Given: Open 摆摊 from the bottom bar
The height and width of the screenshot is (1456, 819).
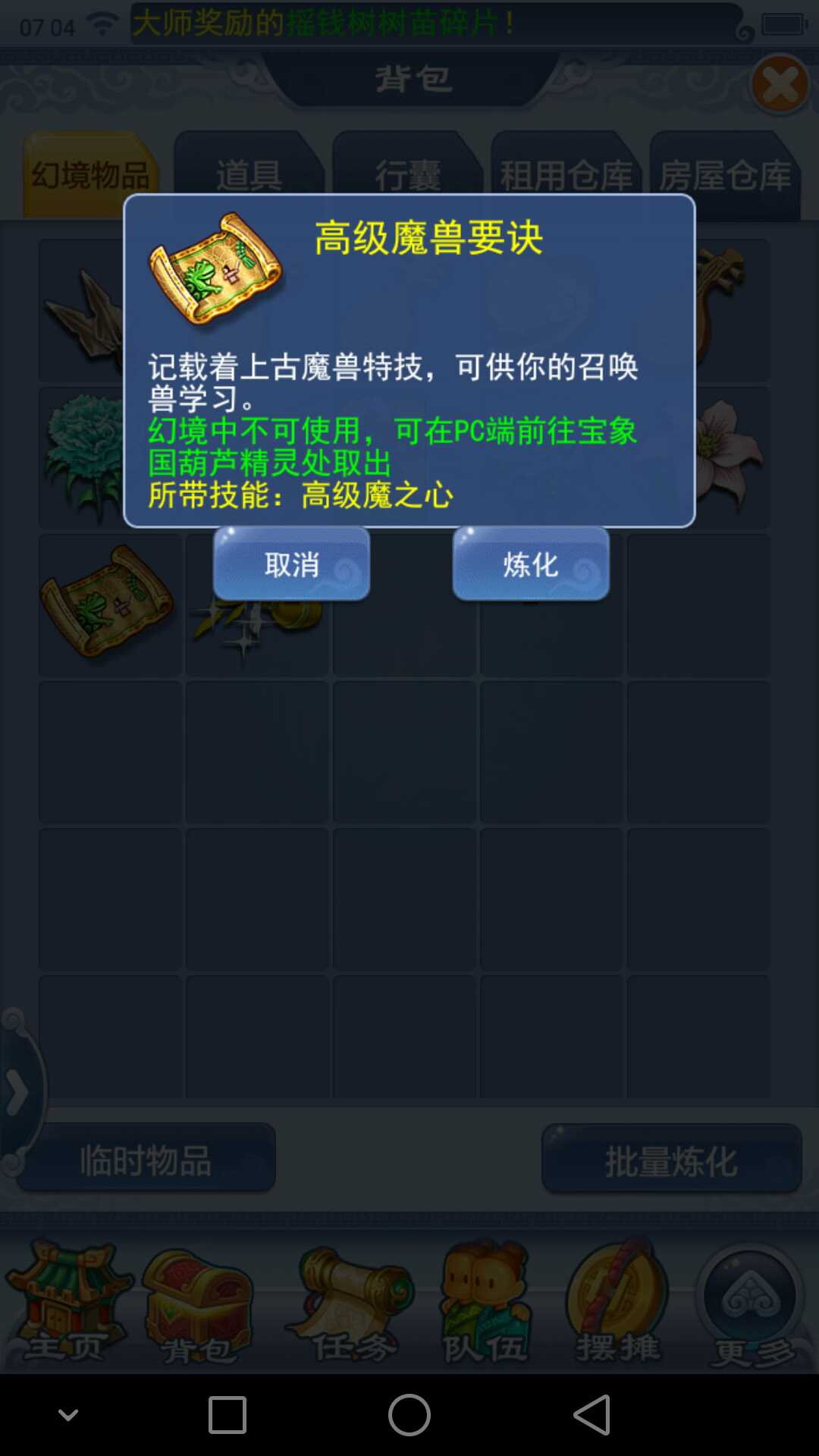Looking at the screenshot, I should pos(617,1304).
